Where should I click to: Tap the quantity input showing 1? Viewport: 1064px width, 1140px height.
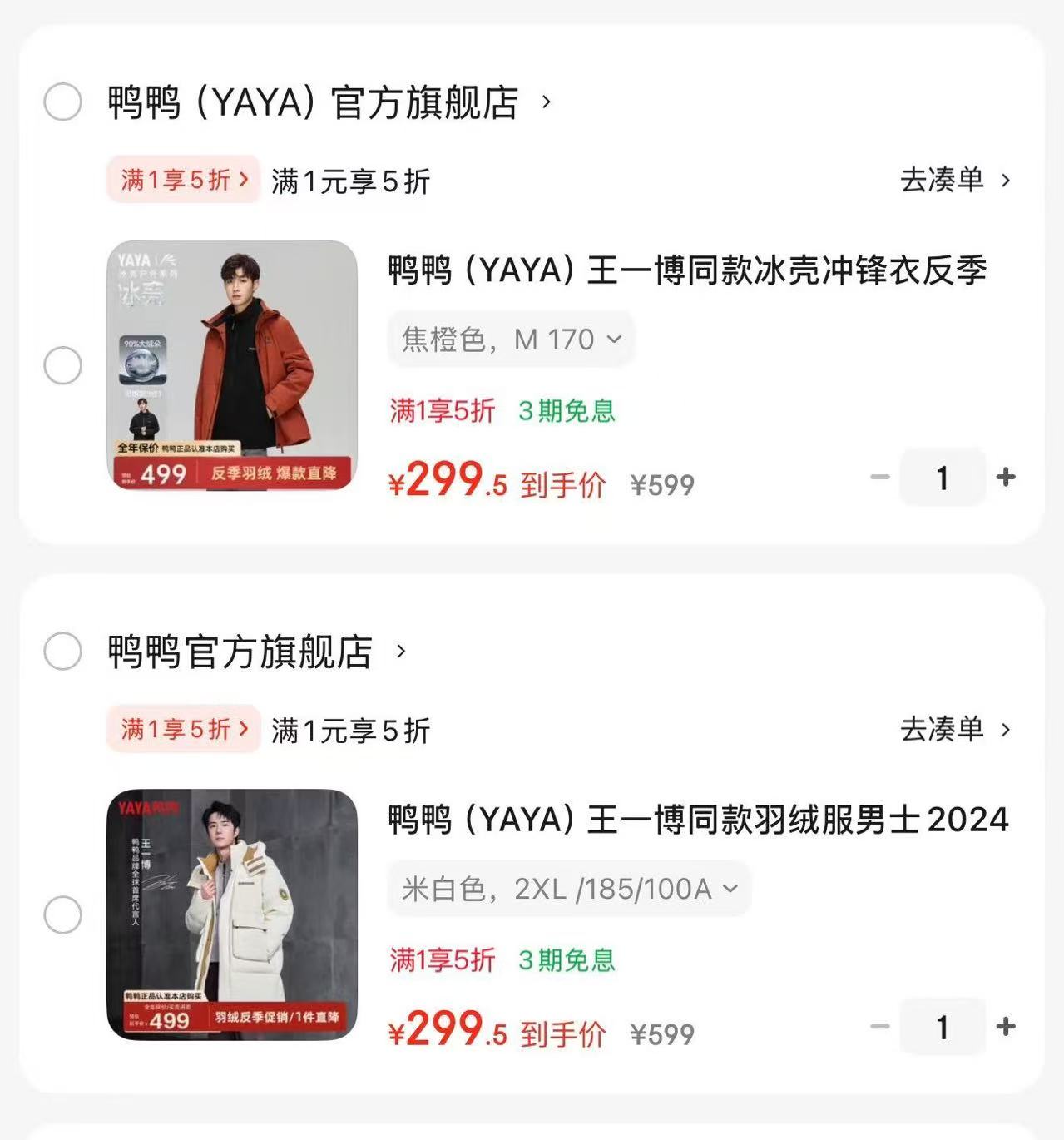(x=942, y=477)
